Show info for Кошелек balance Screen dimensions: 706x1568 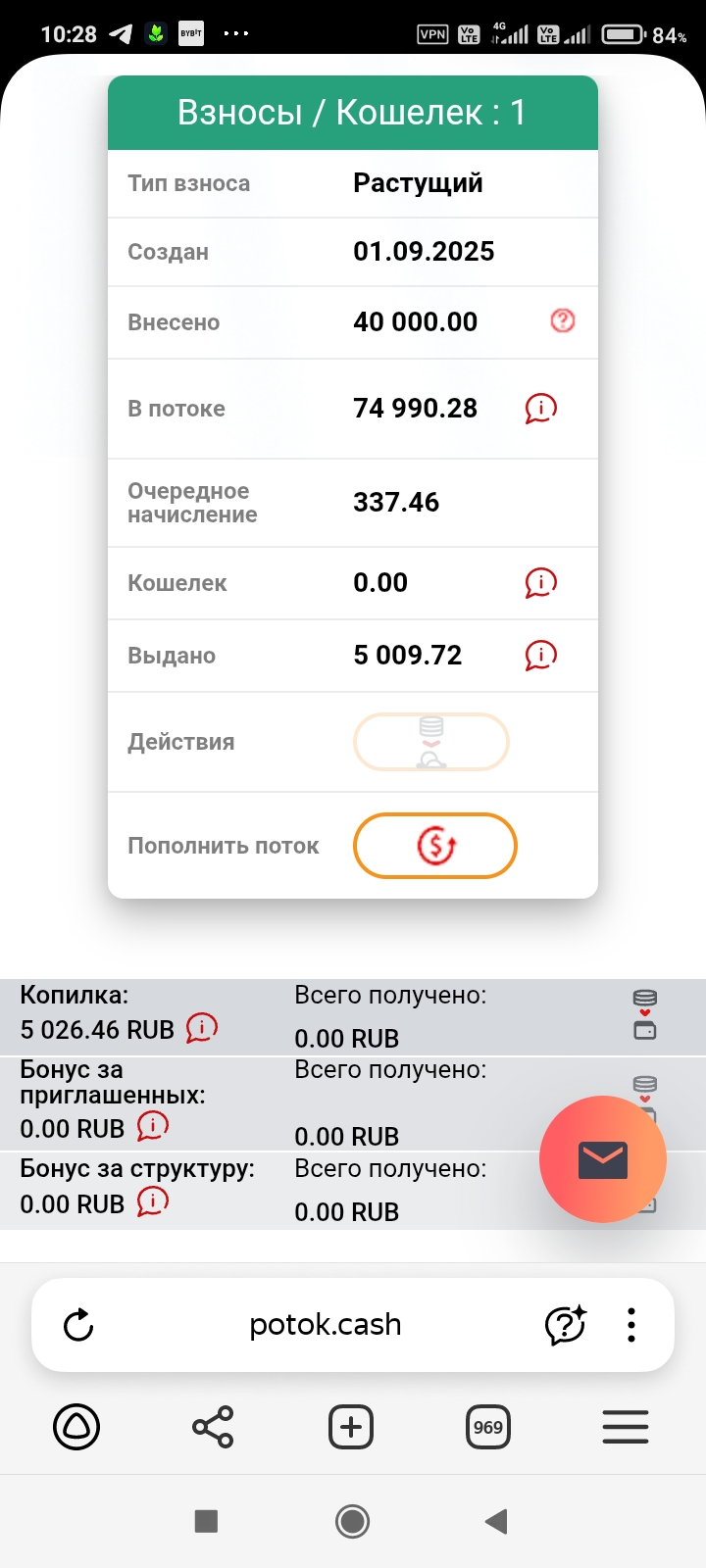(540, 582)
